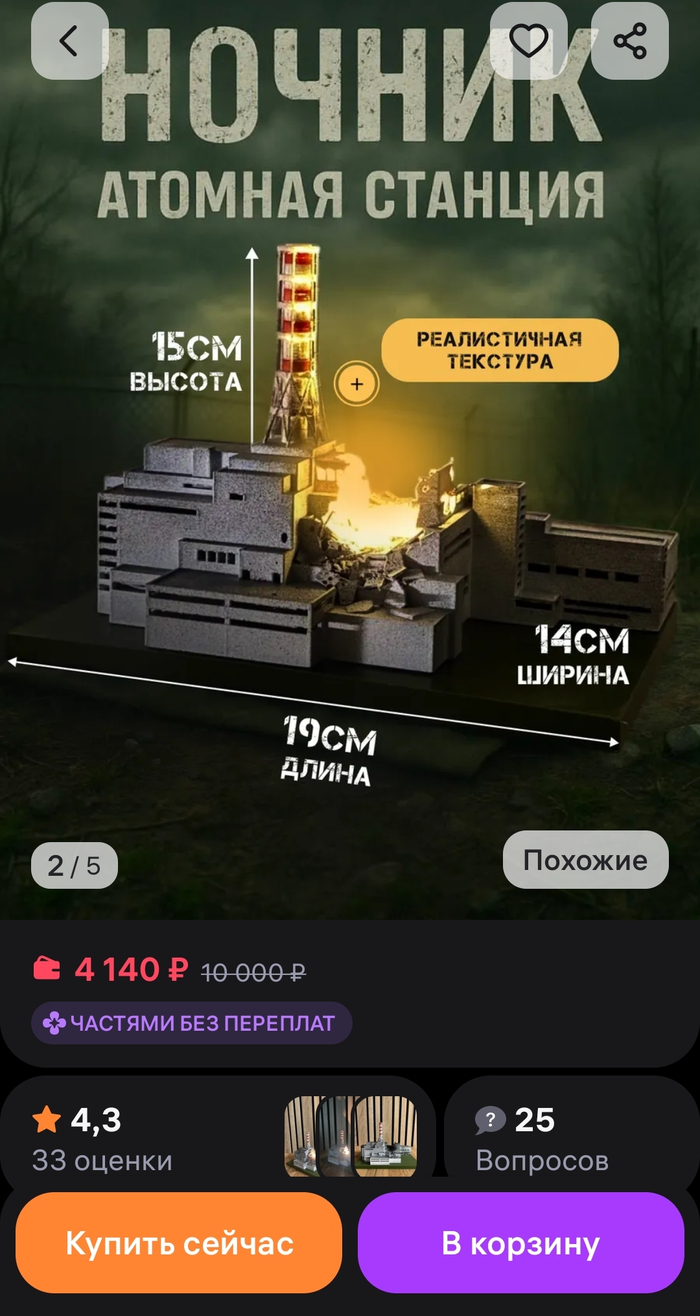Screen dimensions: 700x1316
Task: Open the ЧАСТЯМИ БЕЗ ПЕРЕПЛАТ installment chip
Action: coord(192,1023)
